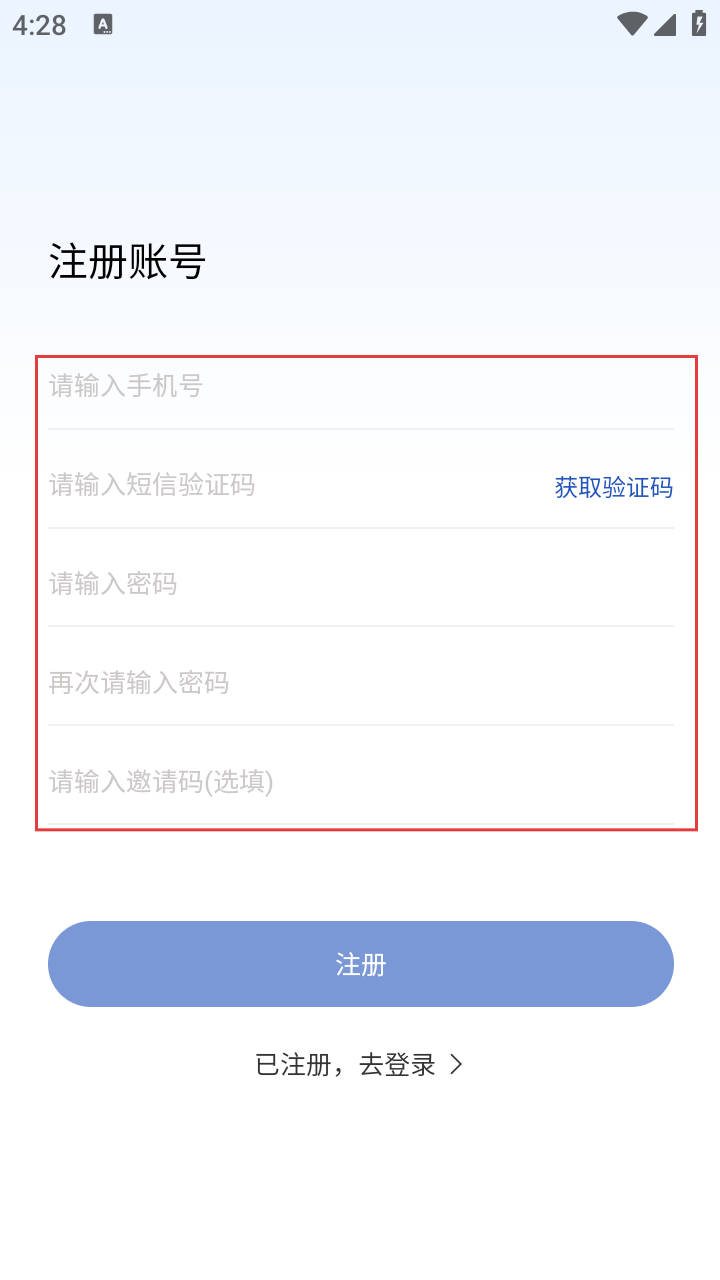Screen dimensions: 720x1280
Task: Submit with the 注册 button
Action: [360, 964]
